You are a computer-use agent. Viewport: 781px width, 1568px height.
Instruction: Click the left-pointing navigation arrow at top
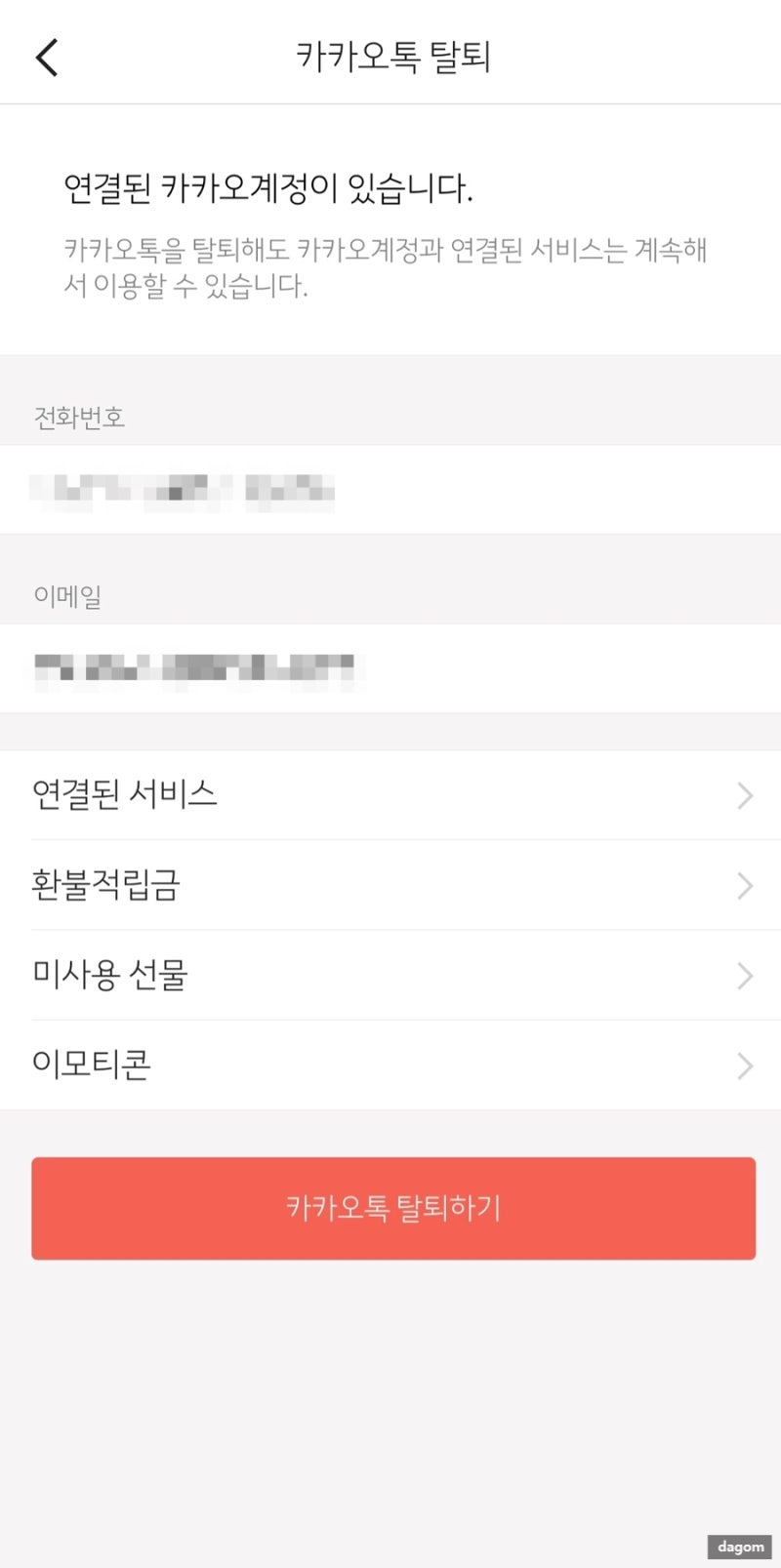[46, 57]
